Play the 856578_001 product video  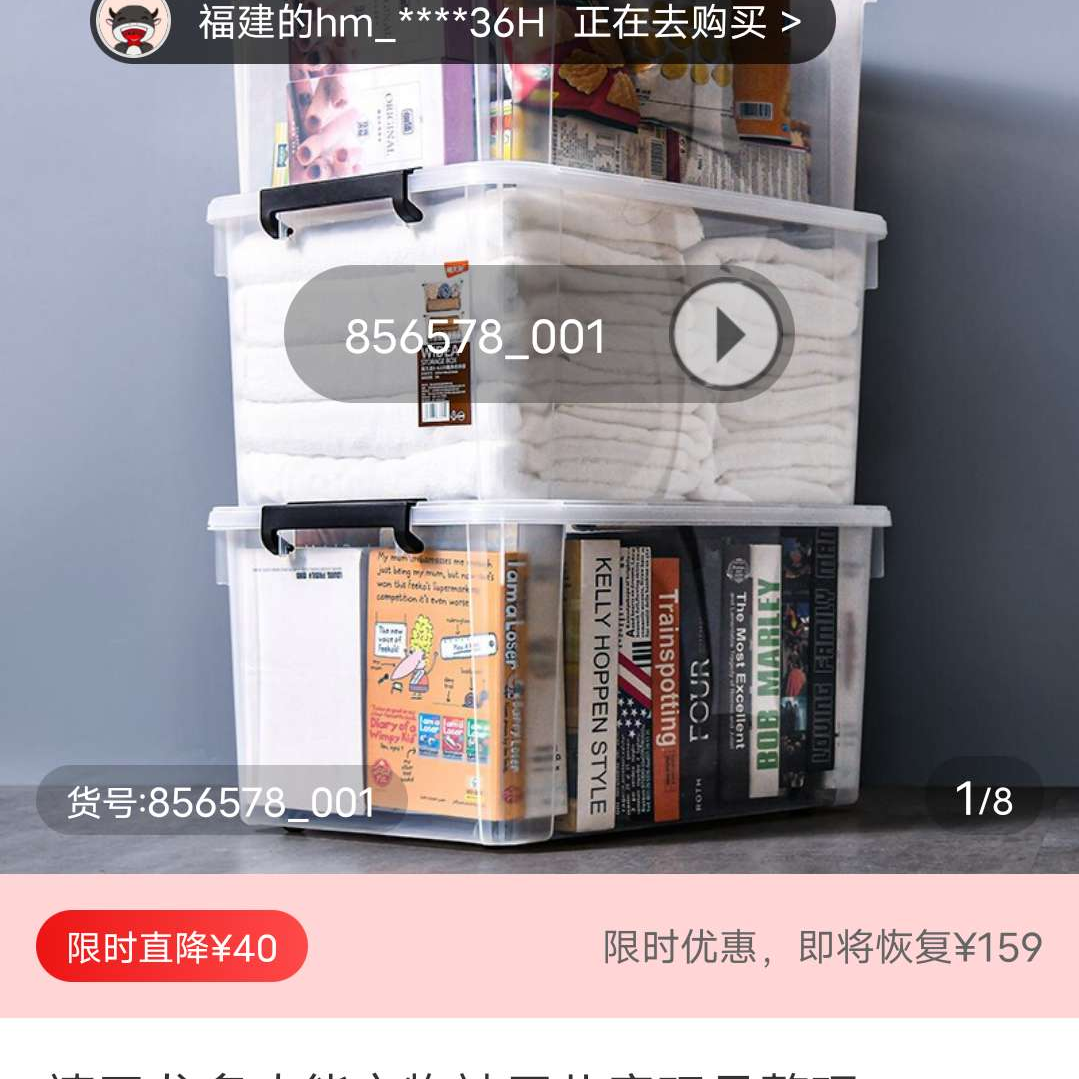click(725, 335)
